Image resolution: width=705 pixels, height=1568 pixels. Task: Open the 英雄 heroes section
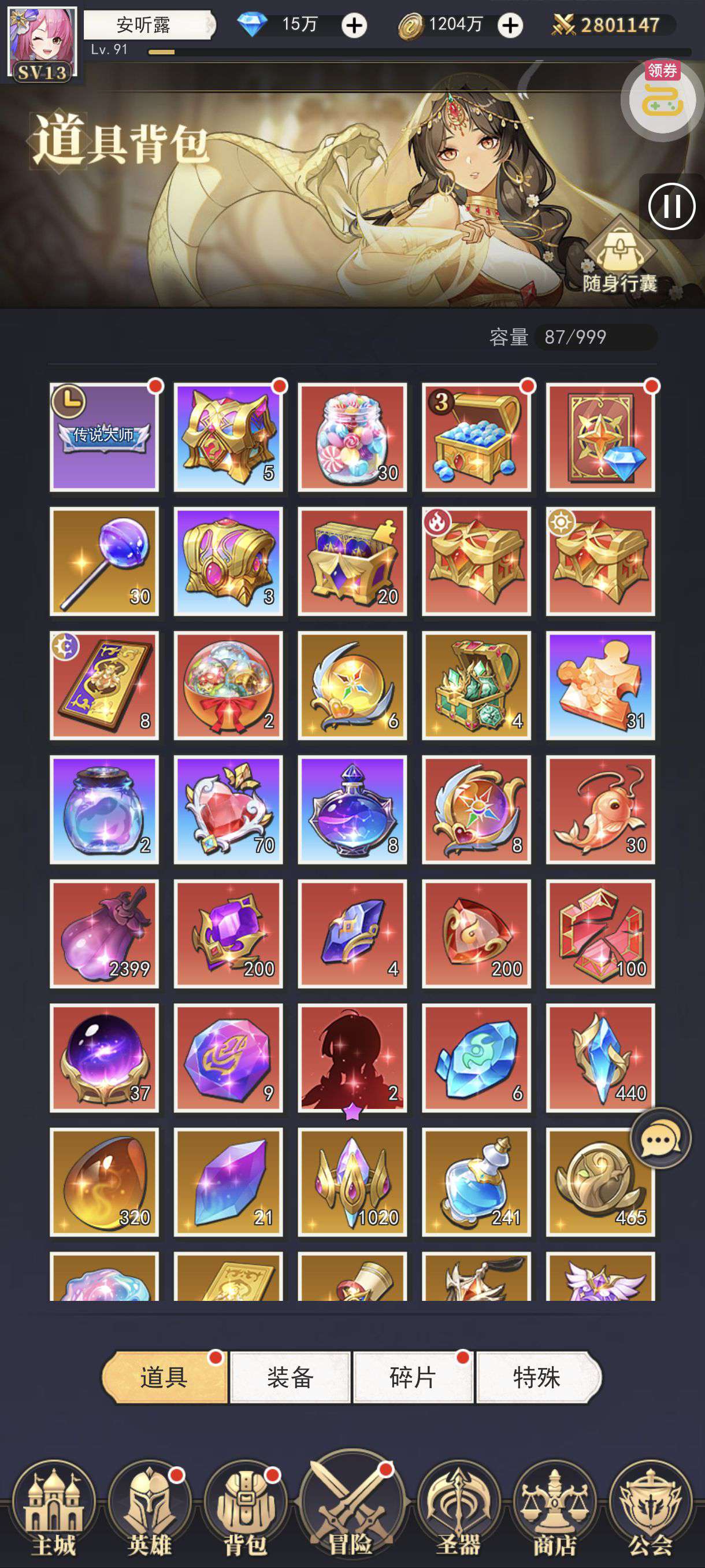coord(150,1510)
